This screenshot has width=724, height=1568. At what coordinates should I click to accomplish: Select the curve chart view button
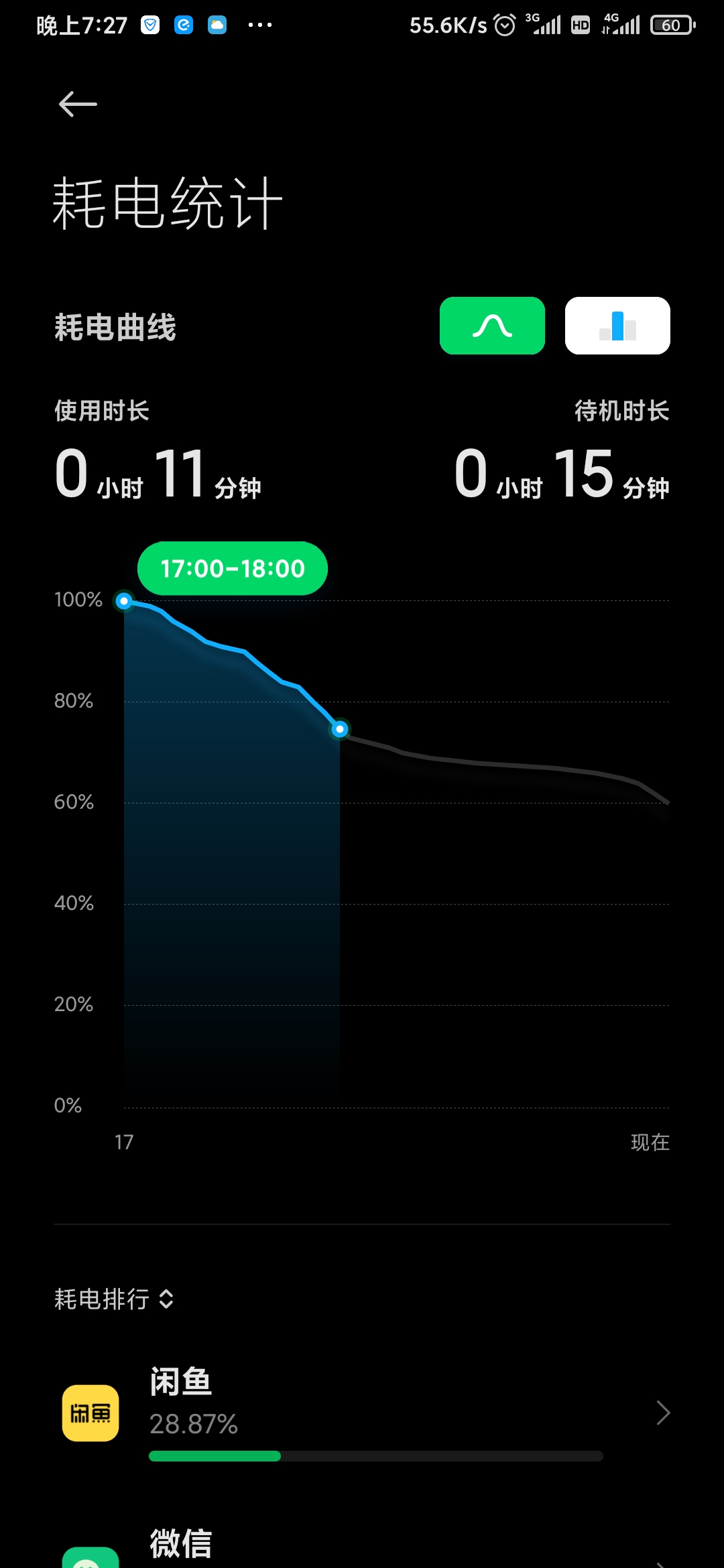(492, 326)
